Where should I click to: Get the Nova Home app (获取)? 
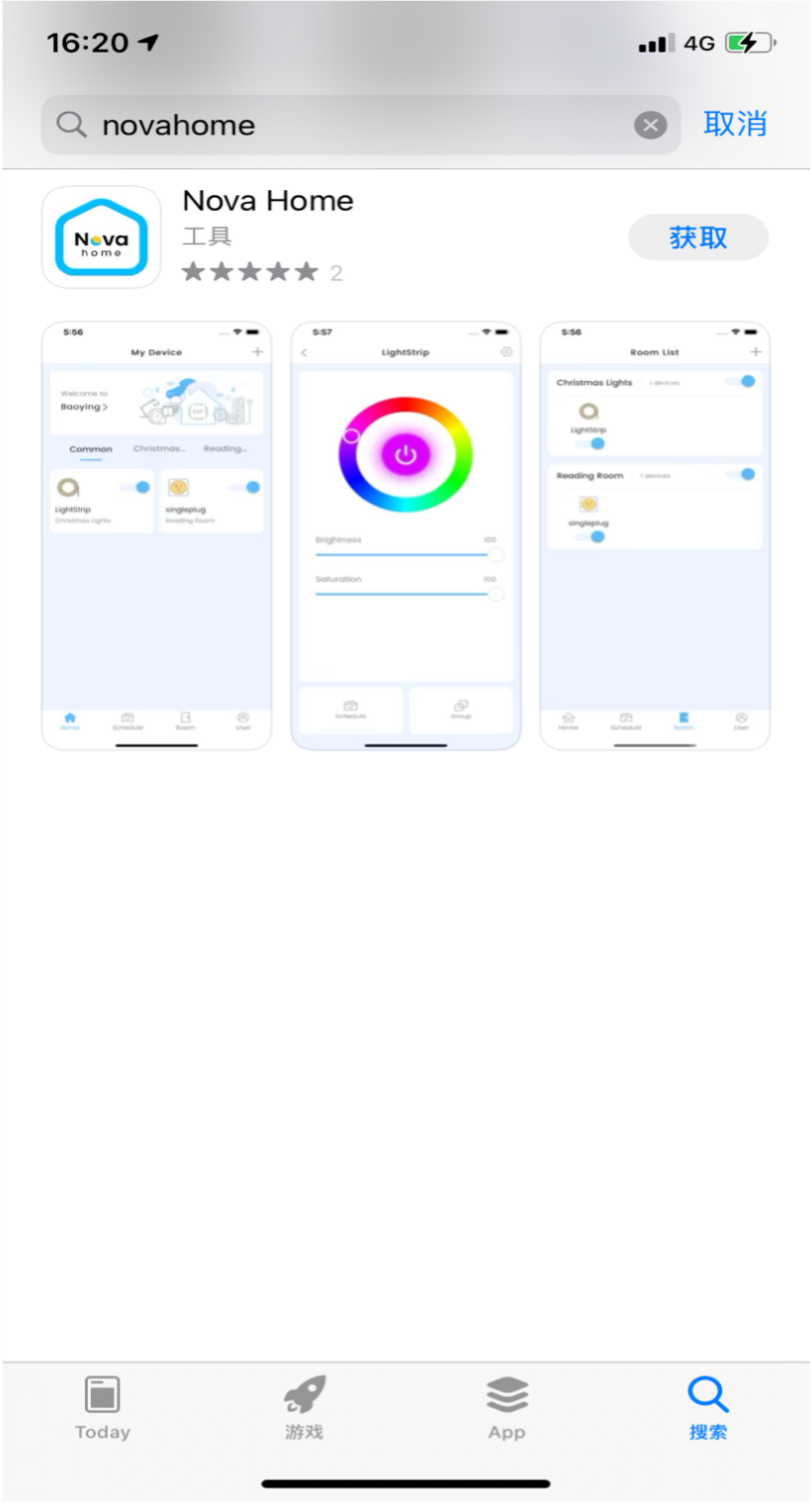698,237
